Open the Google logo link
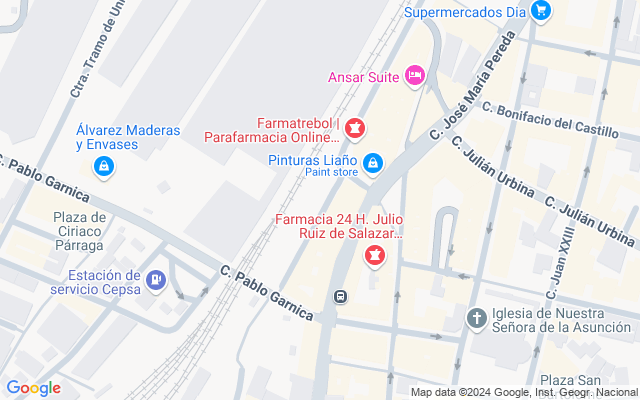640x400 pixels. [x=33, y=388]
